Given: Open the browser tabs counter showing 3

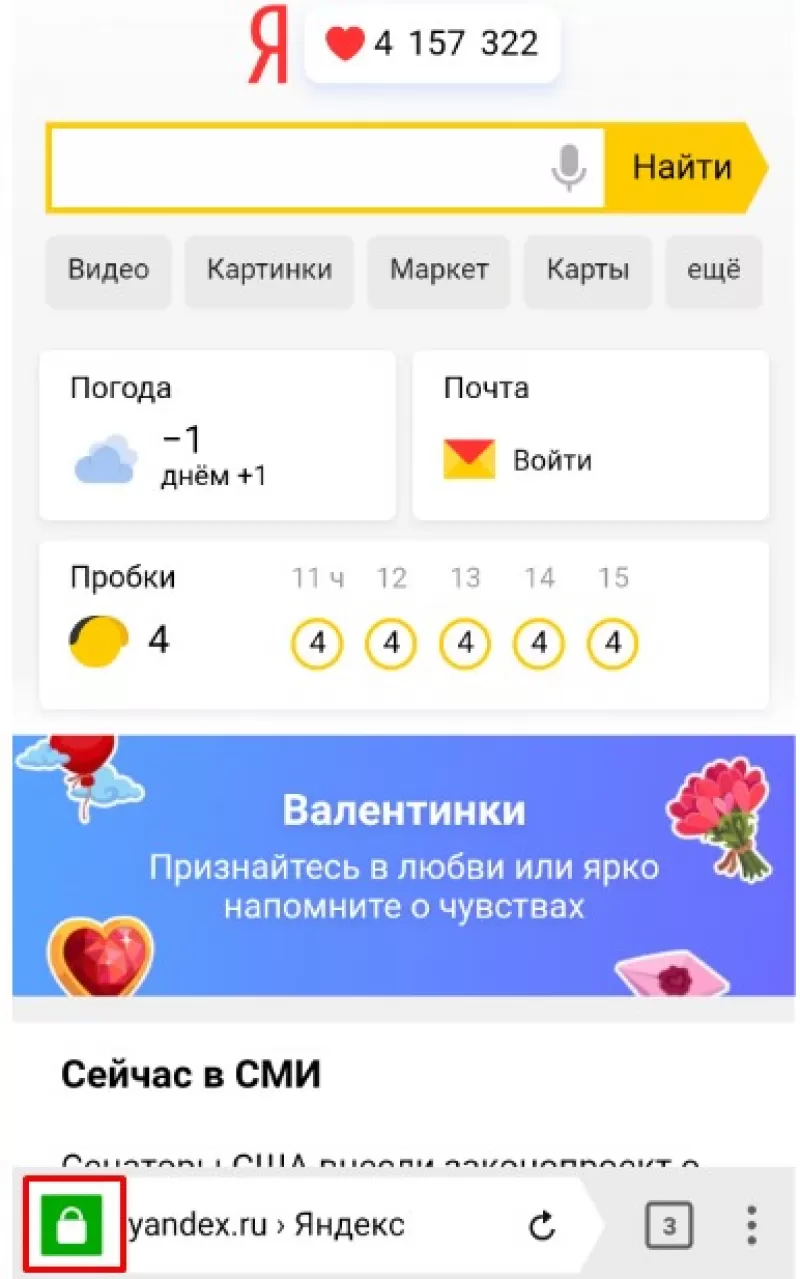Looking at the screenshot, I should coord(669,1222).
